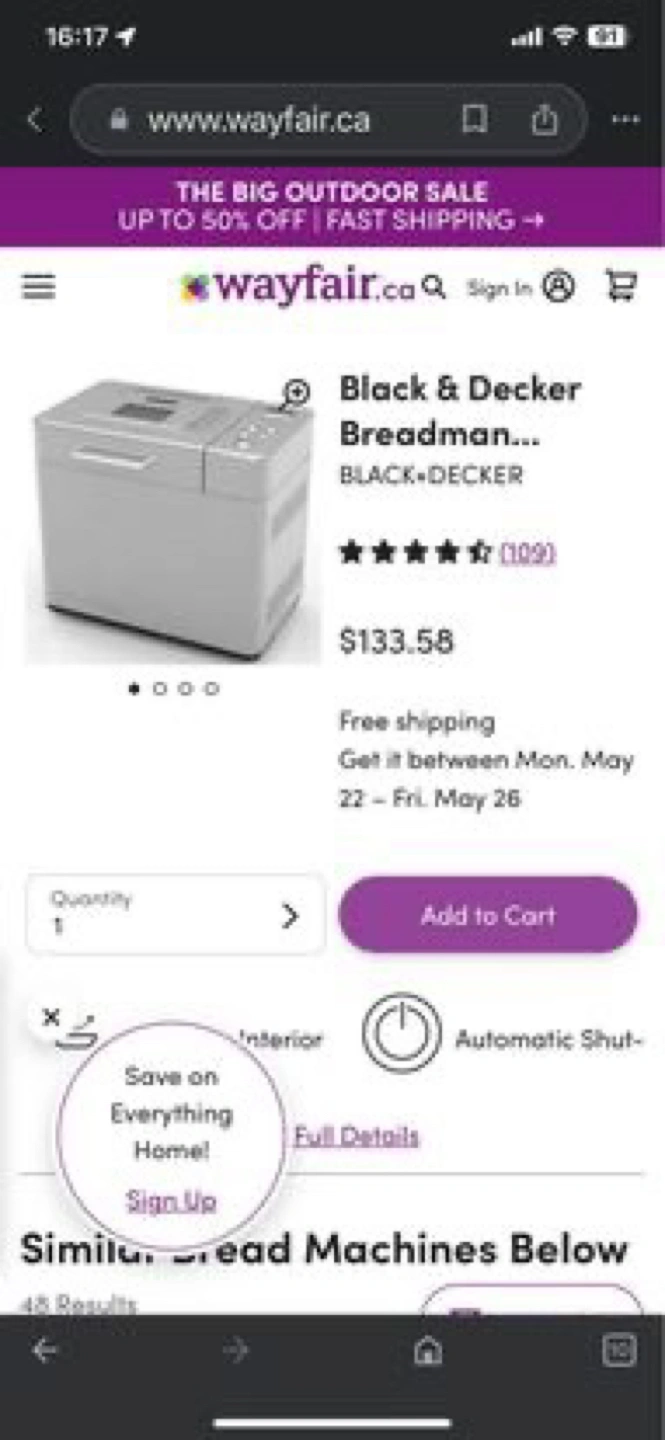Add the Breadman to cart
This screenshot has width=665, height=1440.
(x=488, y=914)
